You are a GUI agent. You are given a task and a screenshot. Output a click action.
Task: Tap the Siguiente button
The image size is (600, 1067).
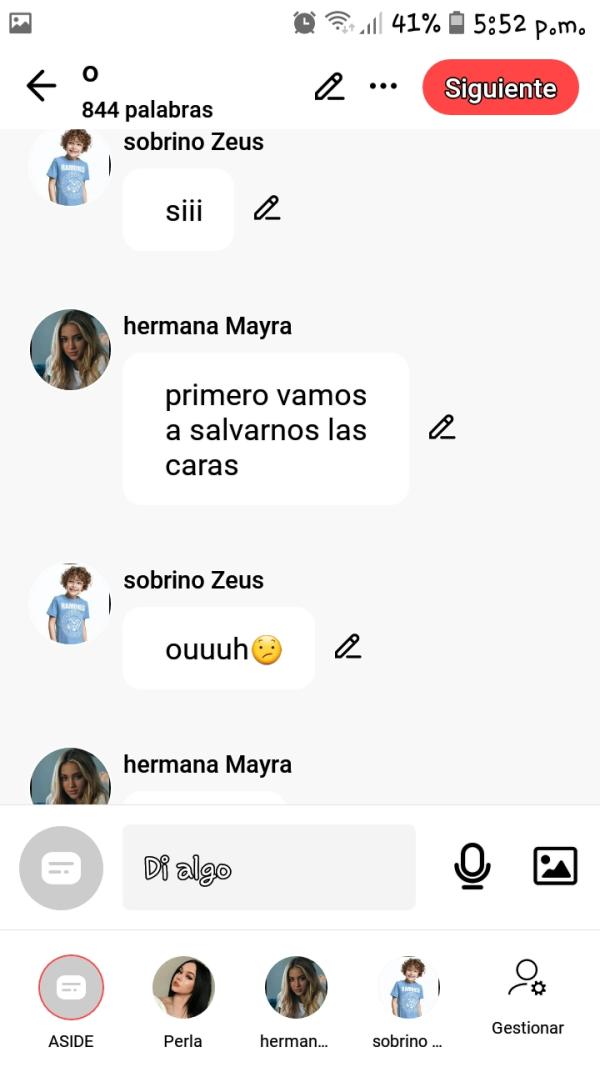[x=500, y=88]
